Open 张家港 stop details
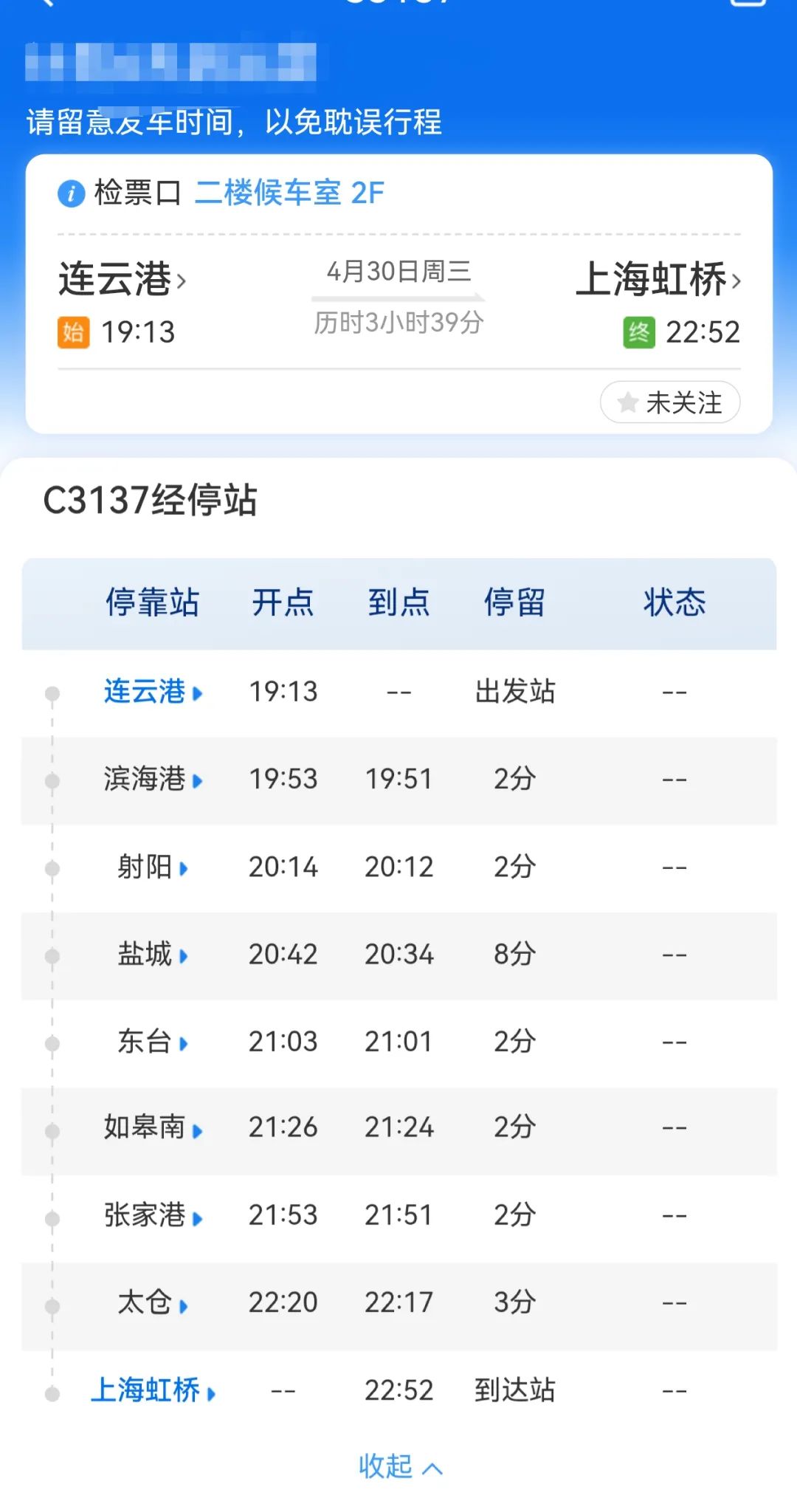Screen dimensions: 797x1512 153,1215
